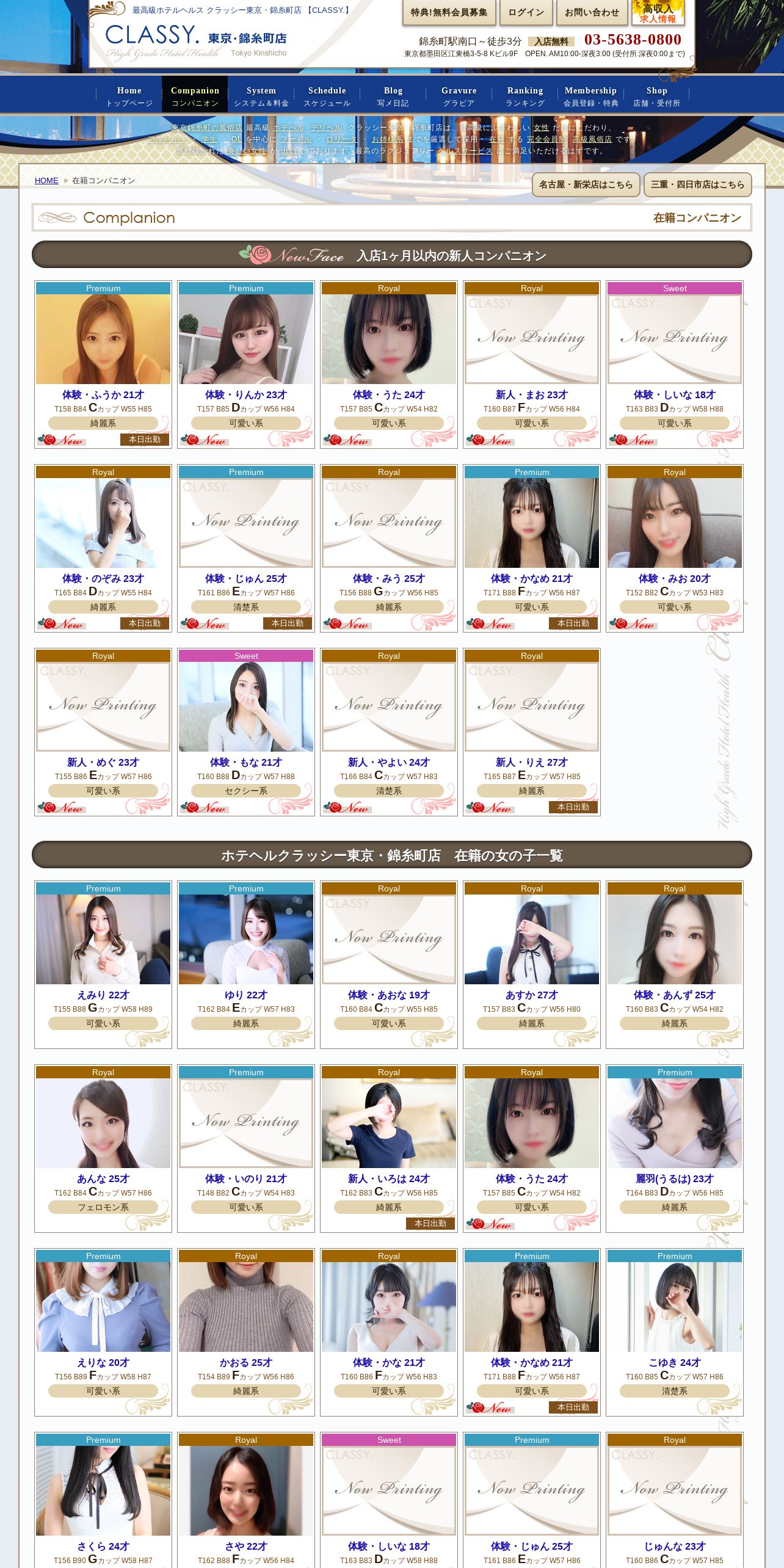Open the 高収入求人情報 banner
Image resolution: width=784 pixels, height=1568 pixels.
(x=658, y=12)
